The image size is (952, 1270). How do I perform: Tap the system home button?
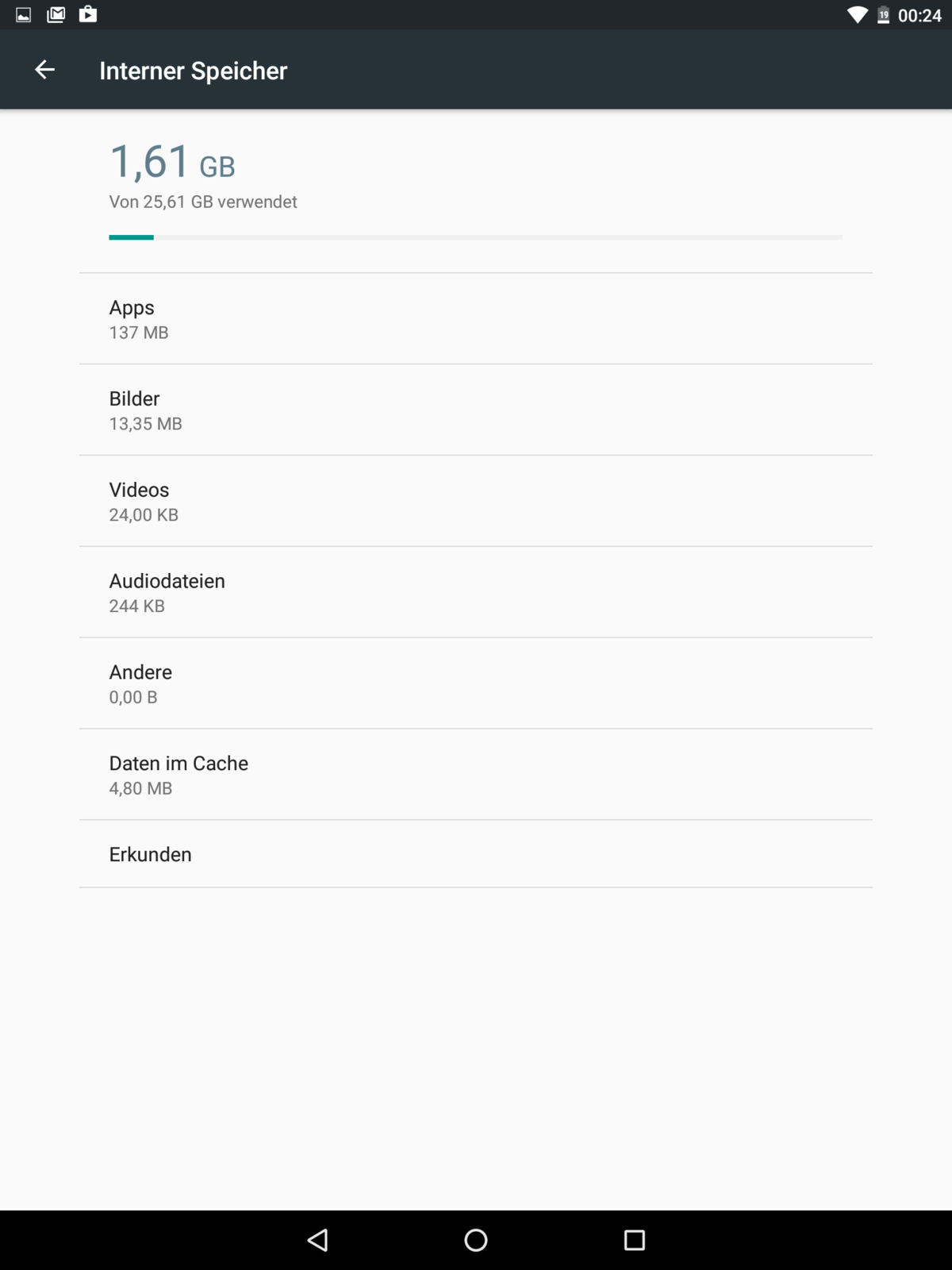click(x=476, y=1240)
